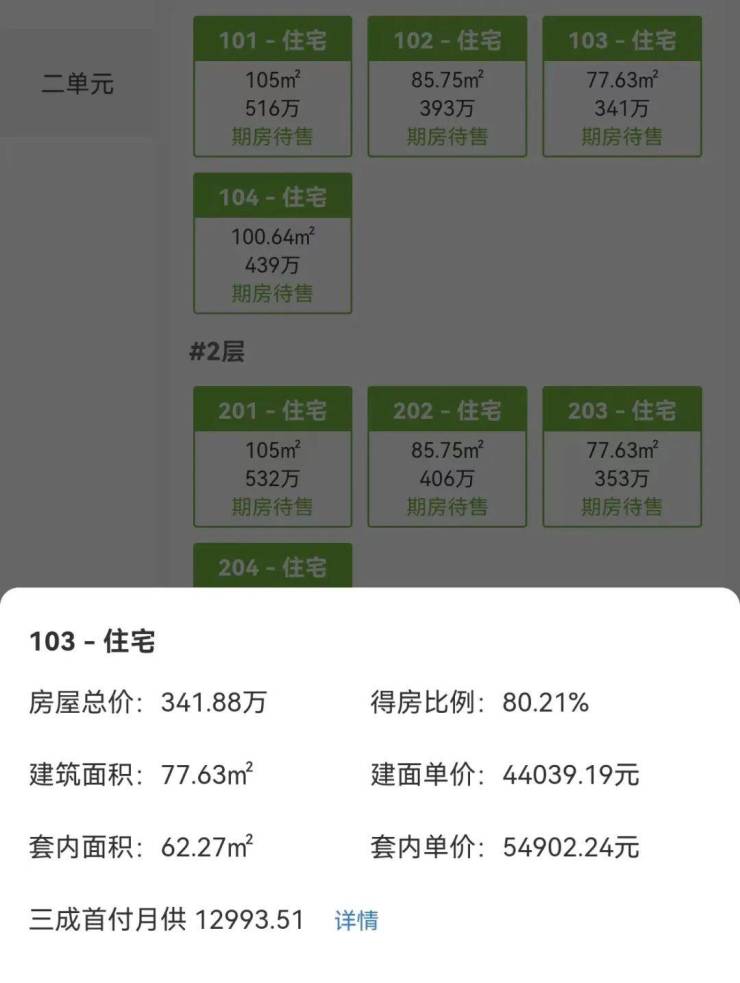Switch to the 二单元 tab
This screenshot has height=983, width=740.
pos(77,84)
